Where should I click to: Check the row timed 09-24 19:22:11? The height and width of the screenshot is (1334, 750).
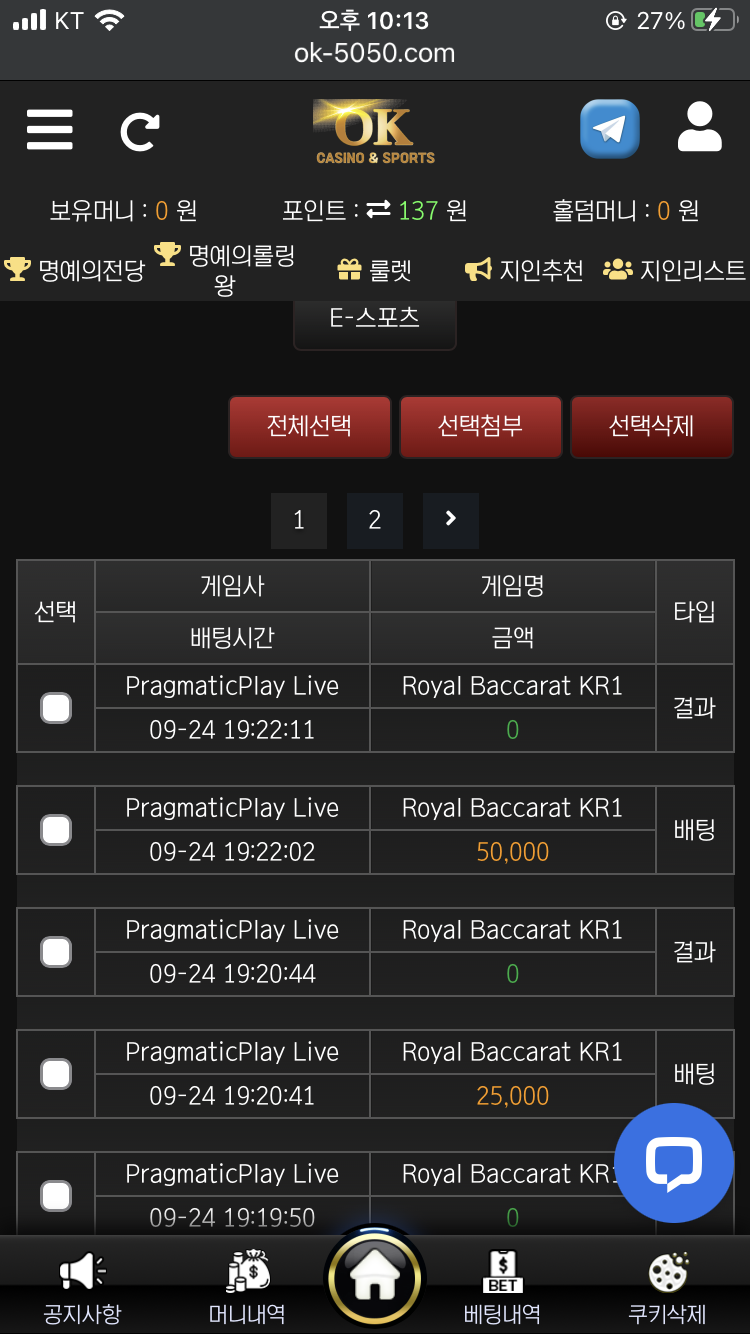pyautogui.click(x=56, y=708)
